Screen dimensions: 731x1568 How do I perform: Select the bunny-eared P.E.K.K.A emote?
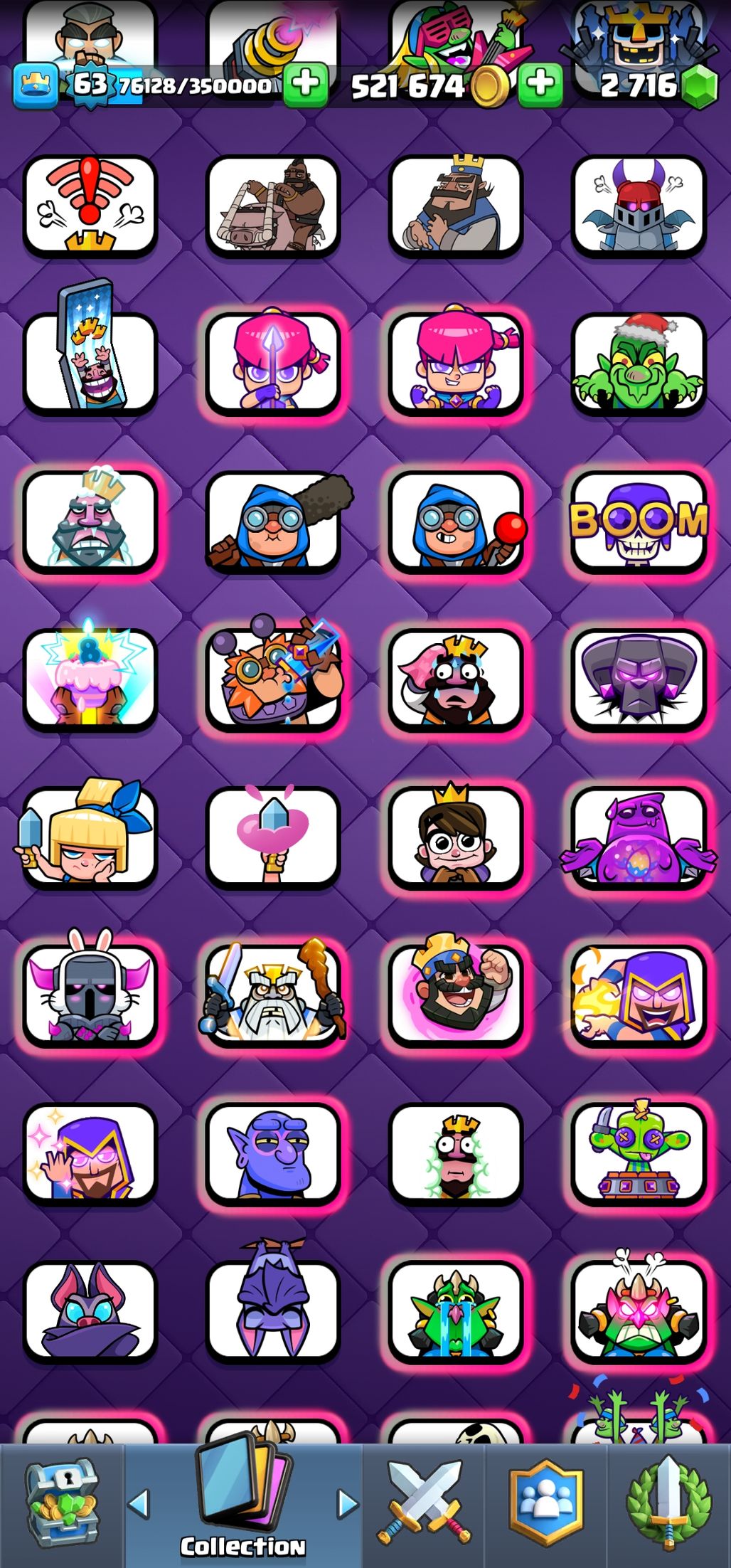[90, 995]
